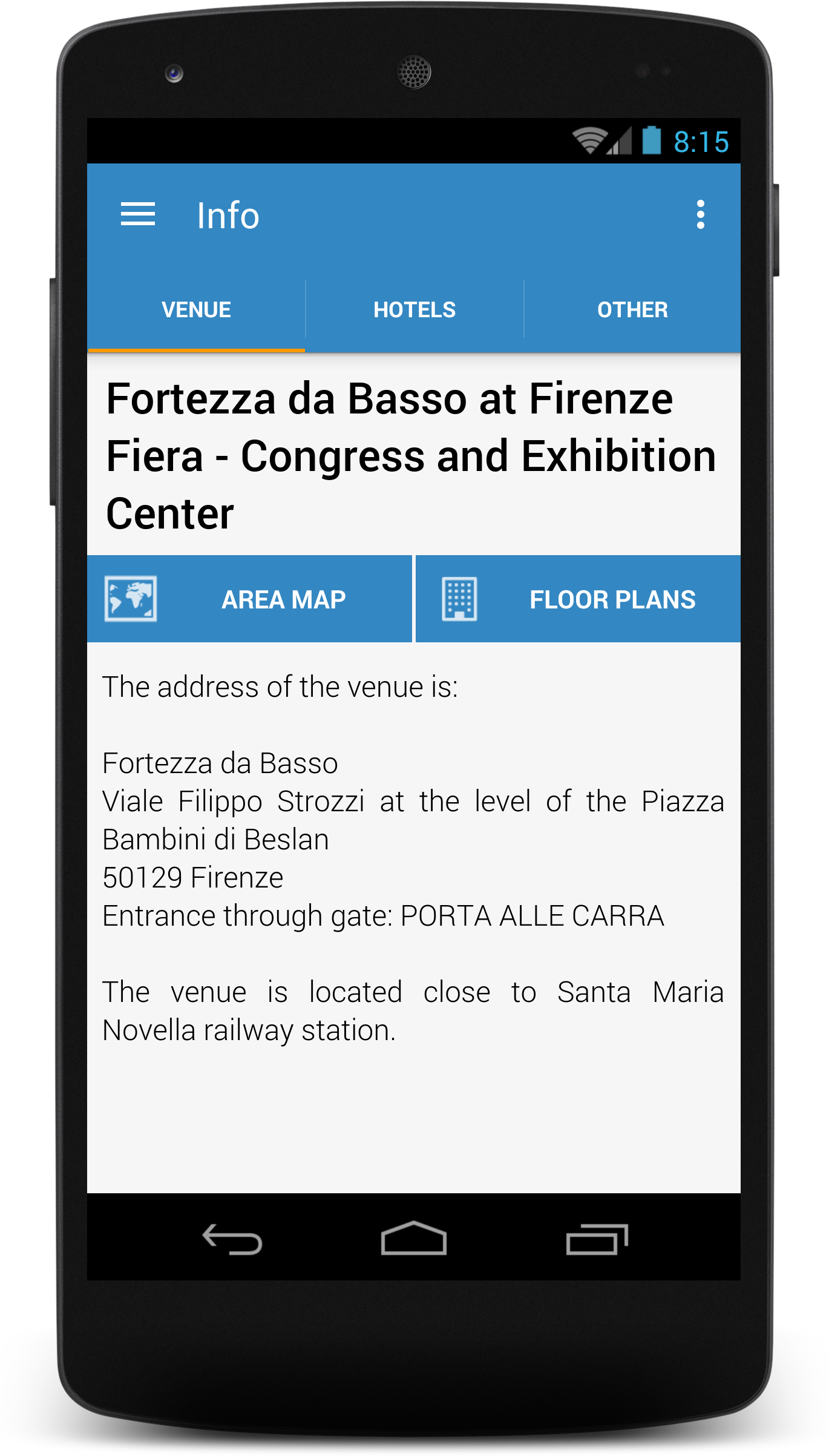Open the Area Map
This screenshot has width=829, height=1456.
pos(249,599)
